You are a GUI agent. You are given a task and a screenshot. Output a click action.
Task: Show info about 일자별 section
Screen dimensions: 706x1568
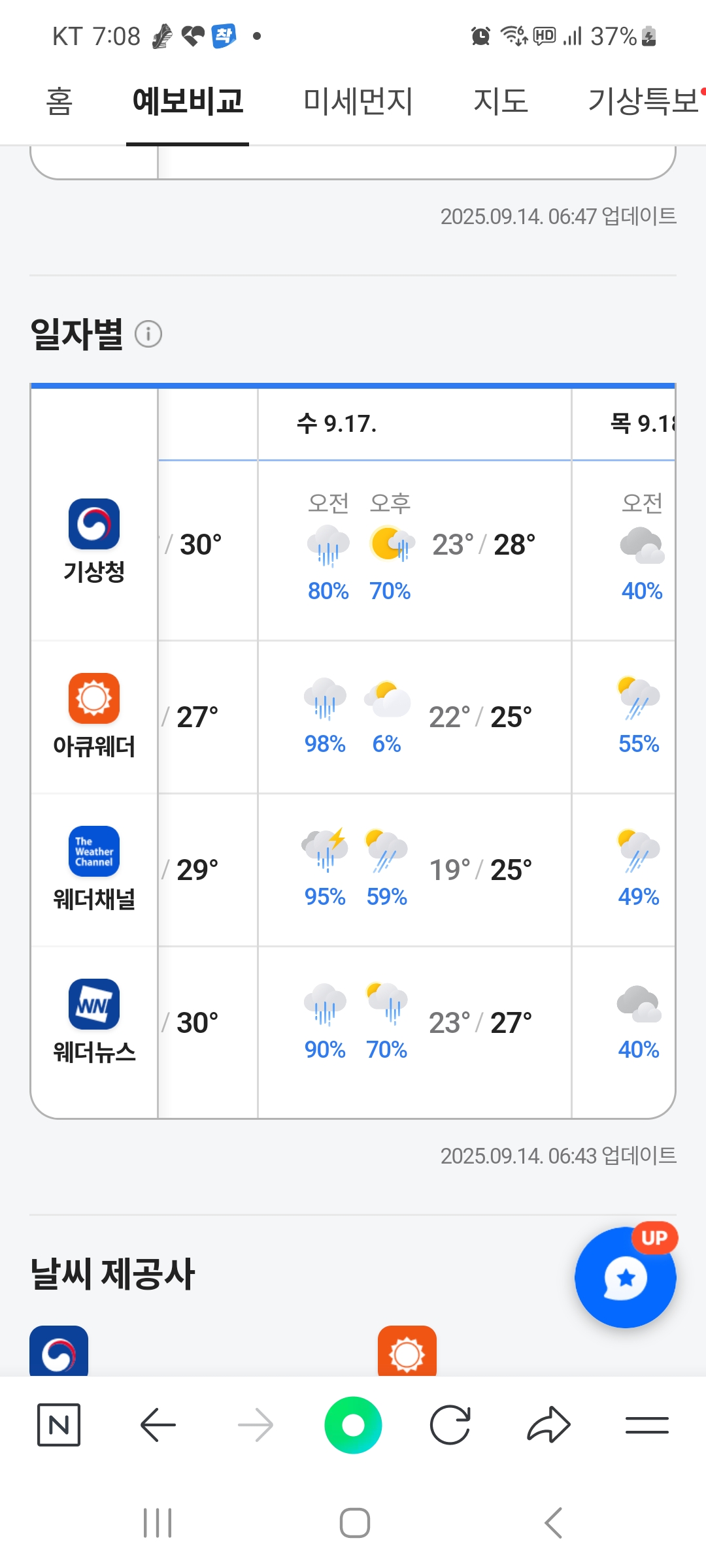pos(148,334)
